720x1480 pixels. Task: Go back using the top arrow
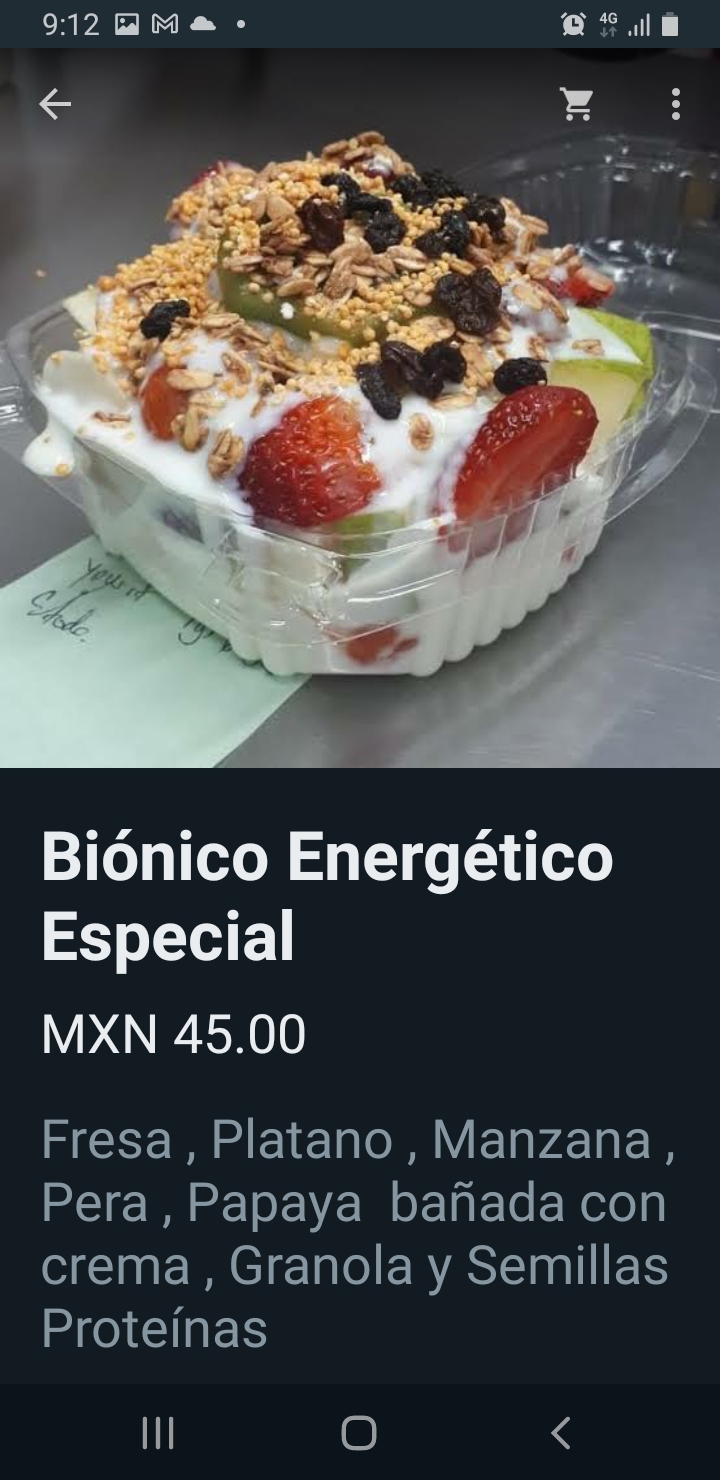click(55, 104)
